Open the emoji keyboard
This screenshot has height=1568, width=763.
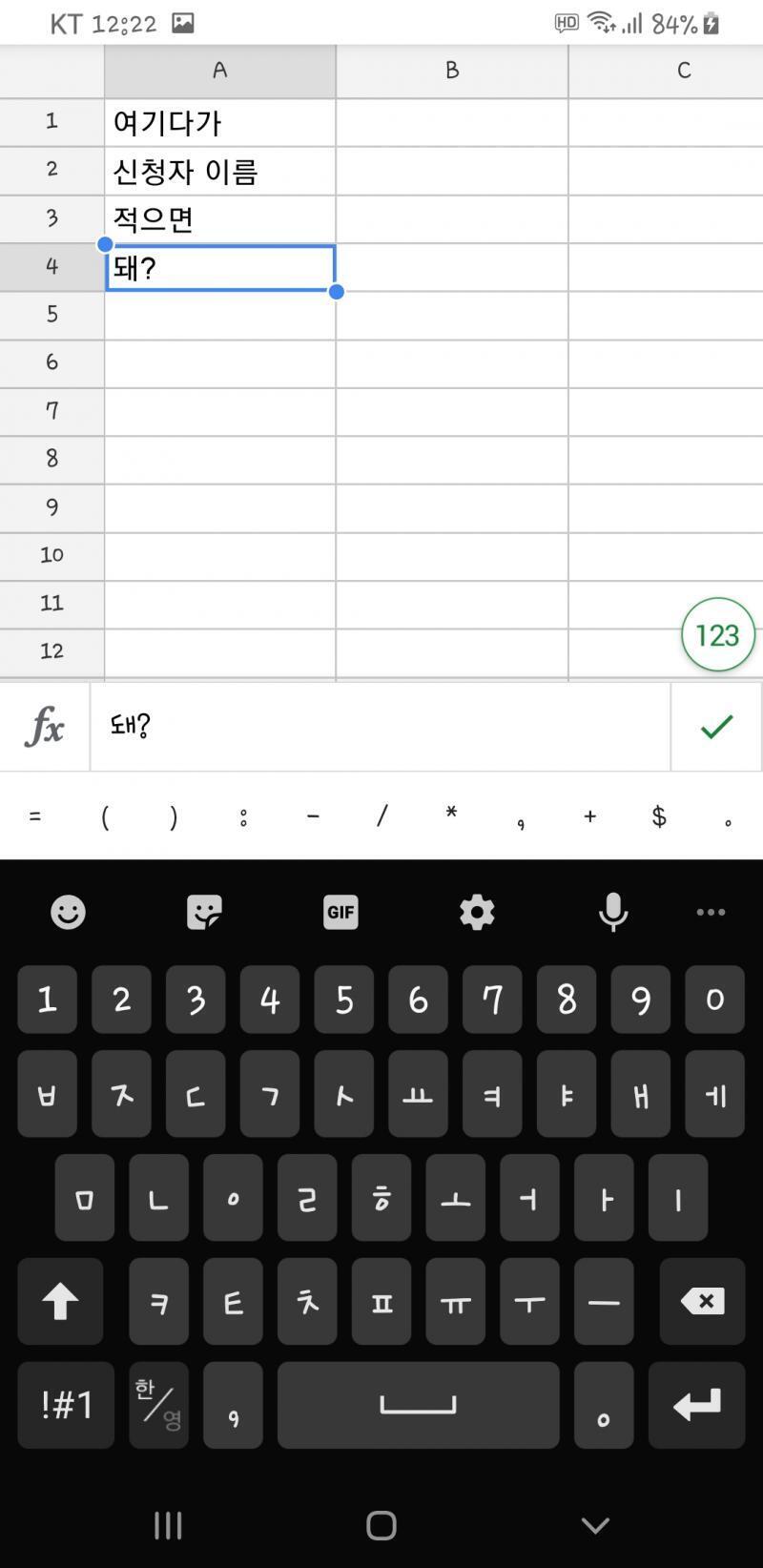[68, 913]
